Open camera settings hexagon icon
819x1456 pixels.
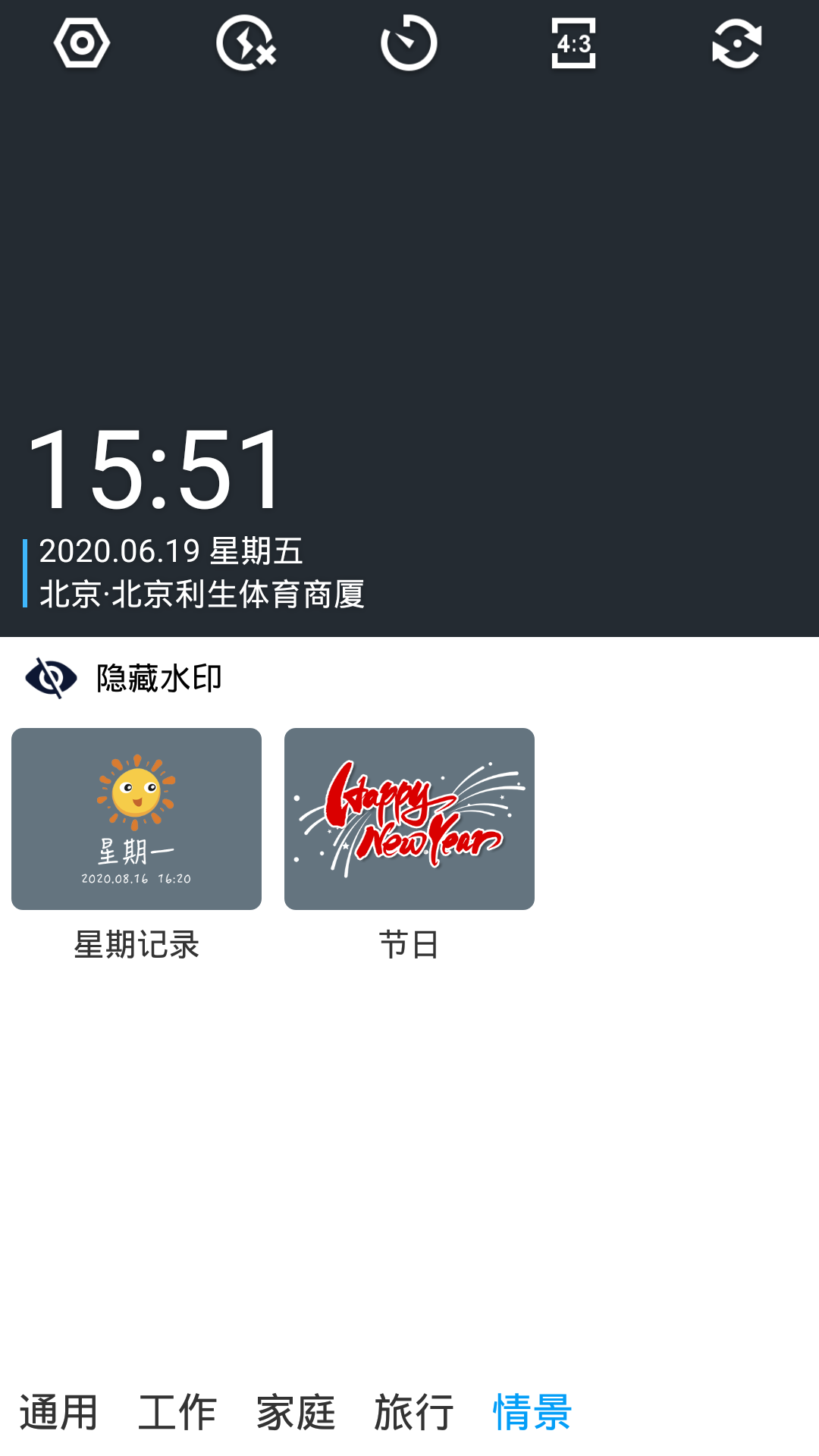[82, 43]
